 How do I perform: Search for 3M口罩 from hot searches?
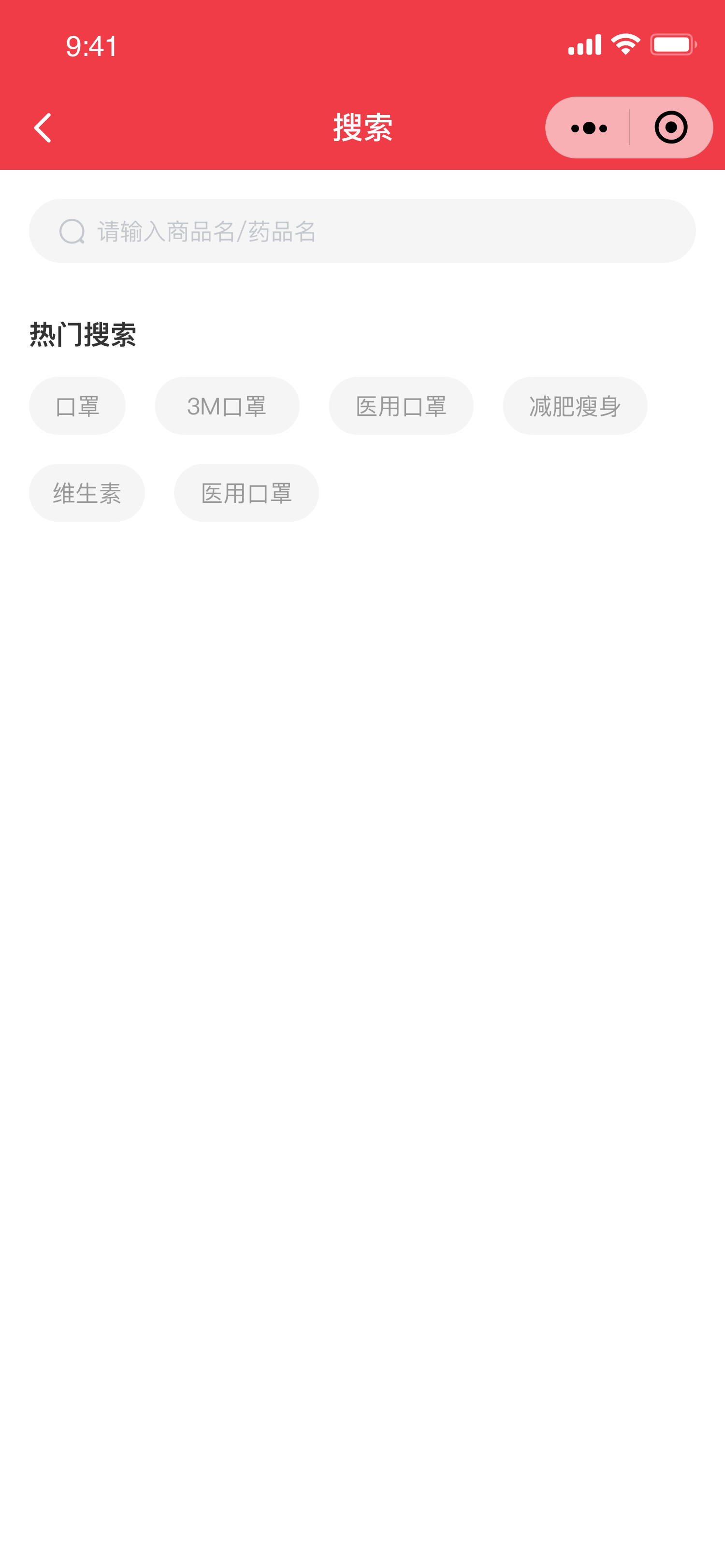227,406
